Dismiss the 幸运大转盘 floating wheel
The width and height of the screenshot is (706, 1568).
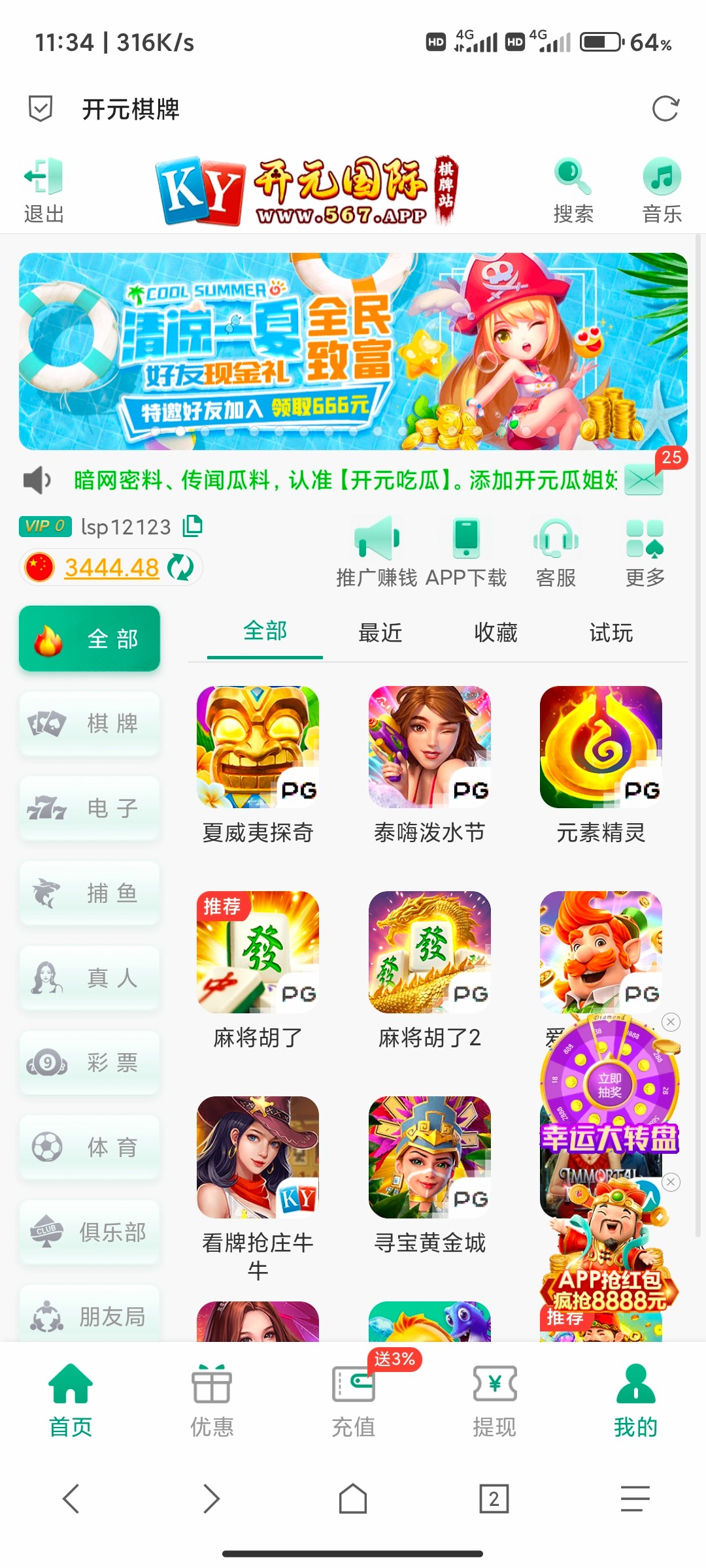point(671,1022)
